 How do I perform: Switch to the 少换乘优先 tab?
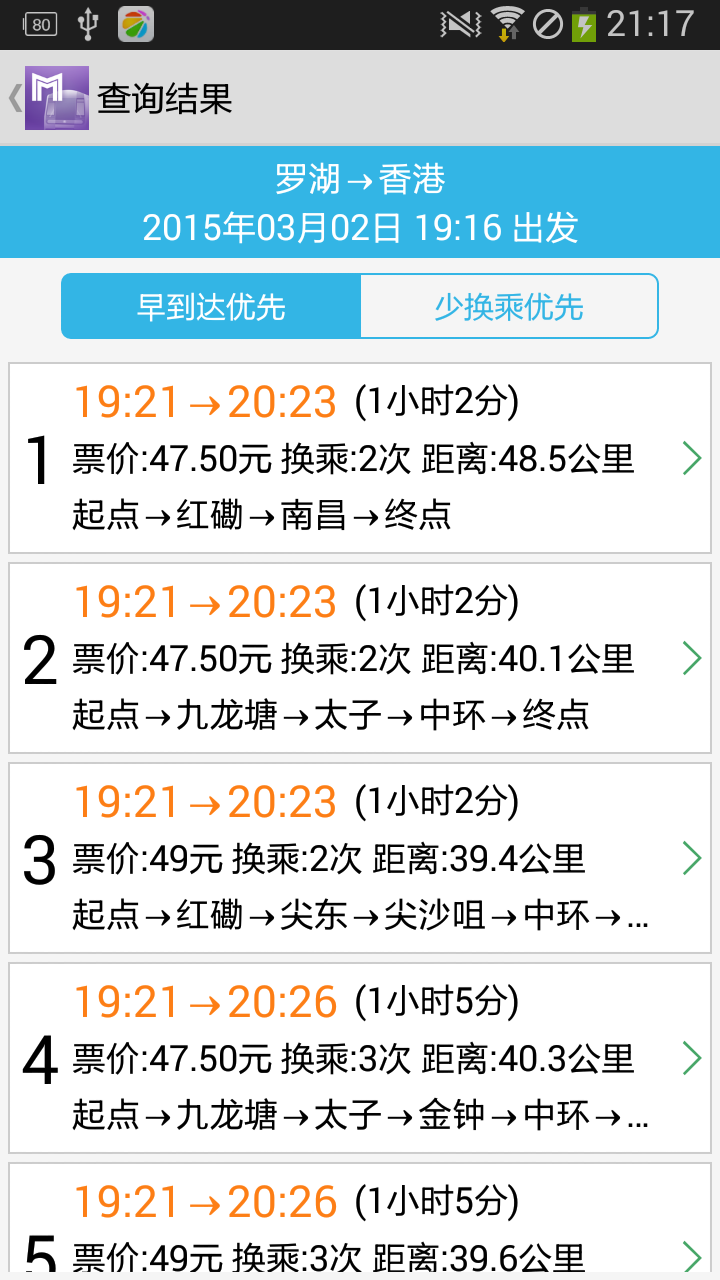point(508,307)
